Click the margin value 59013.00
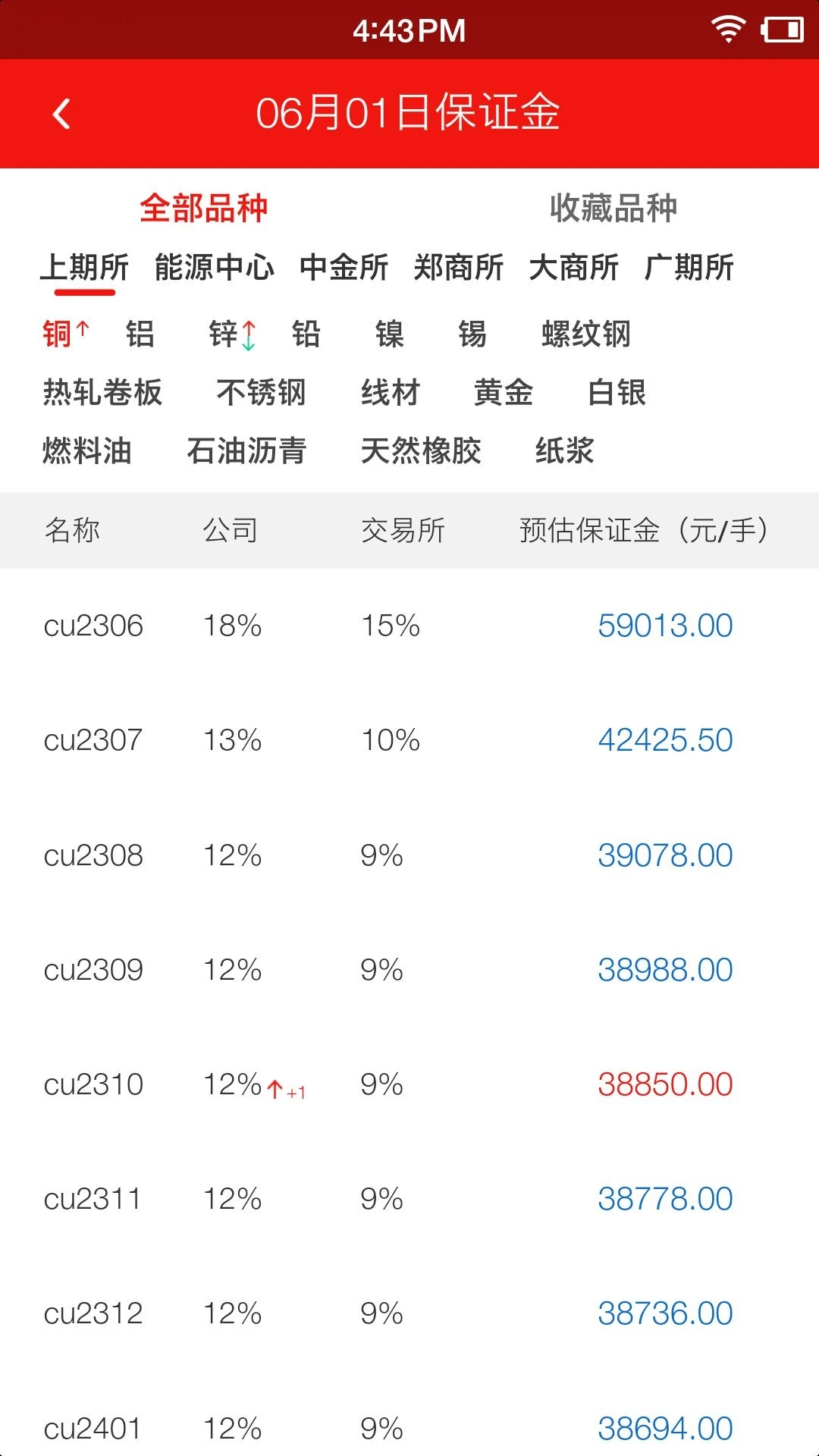Screen dimensions: 819x1456 pyautogui.click(x=664, y=626)
